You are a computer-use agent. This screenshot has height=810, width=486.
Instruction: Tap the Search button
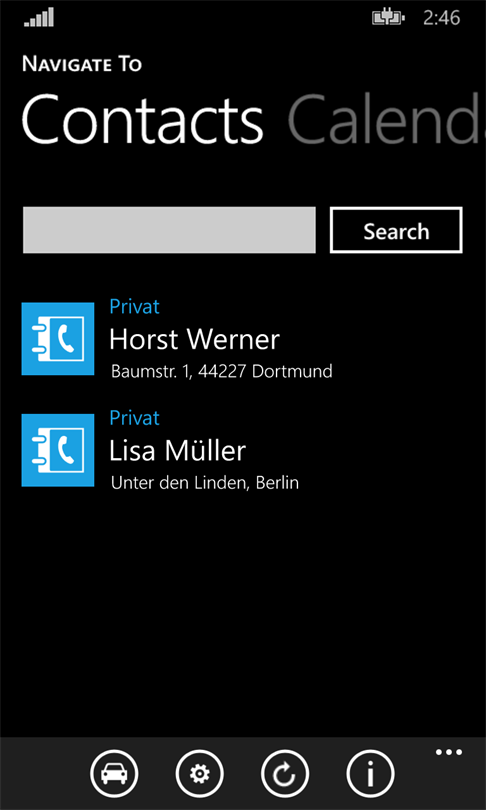(x=396, y=230)
